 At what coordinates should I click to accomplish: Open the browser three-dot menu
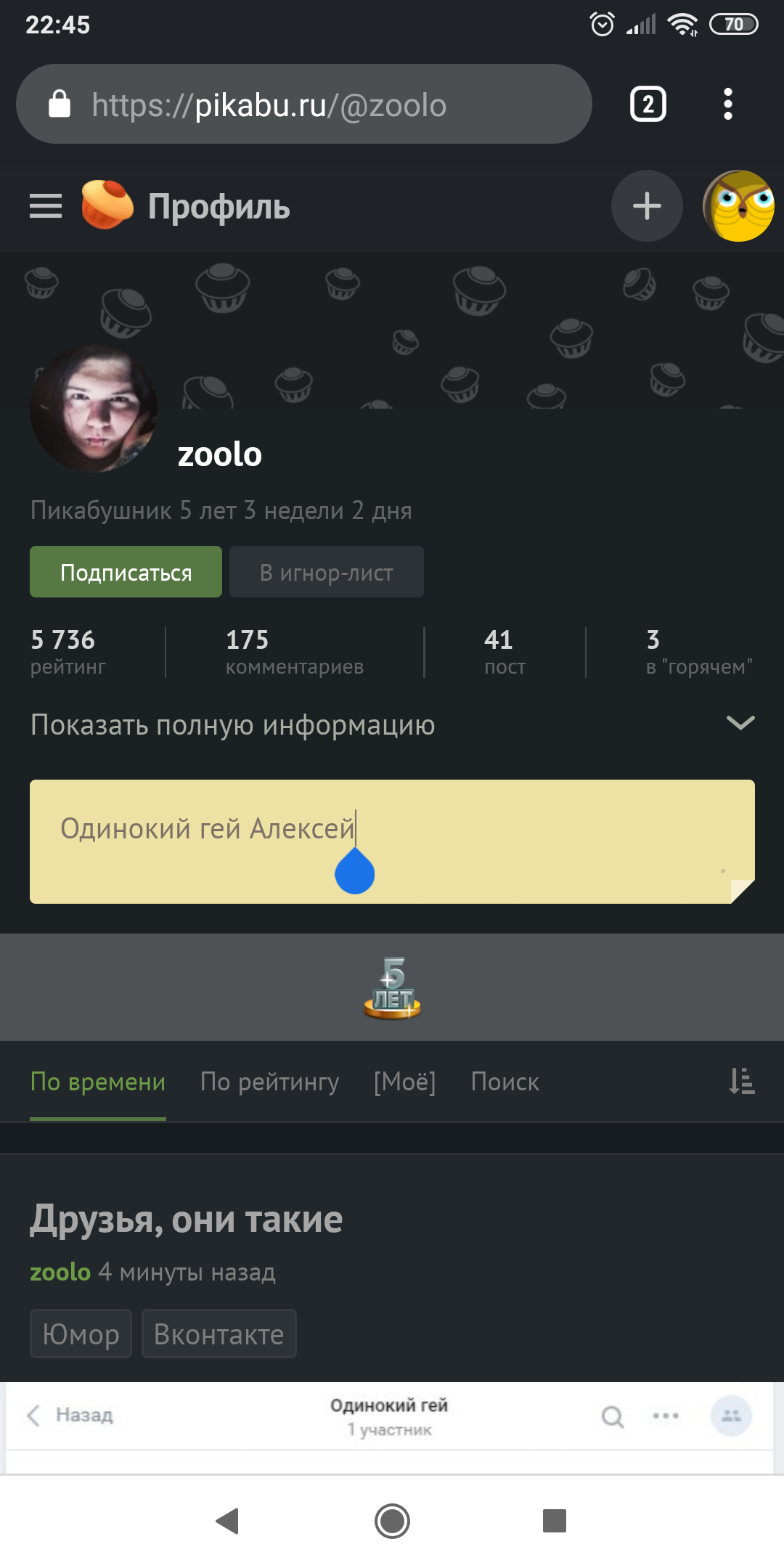click(727, 105)
